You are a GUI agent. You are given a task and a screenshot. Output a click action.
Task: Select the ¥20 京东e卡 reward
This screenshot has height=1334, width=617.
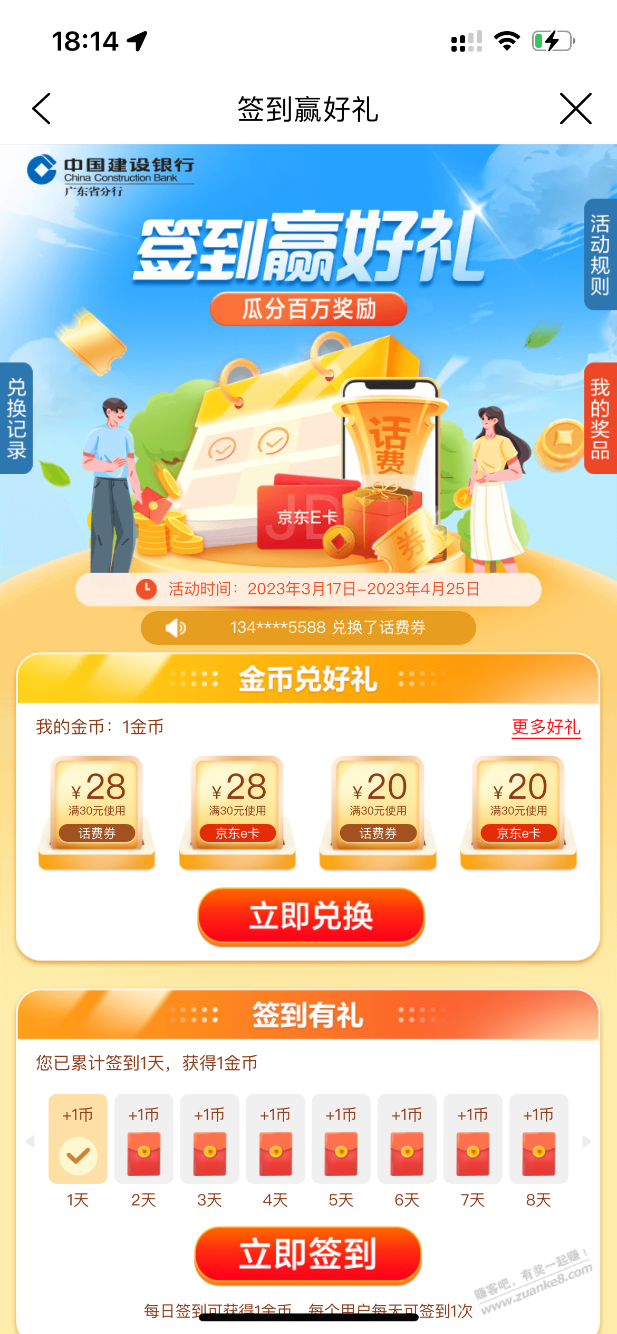(x=518, y=810)
